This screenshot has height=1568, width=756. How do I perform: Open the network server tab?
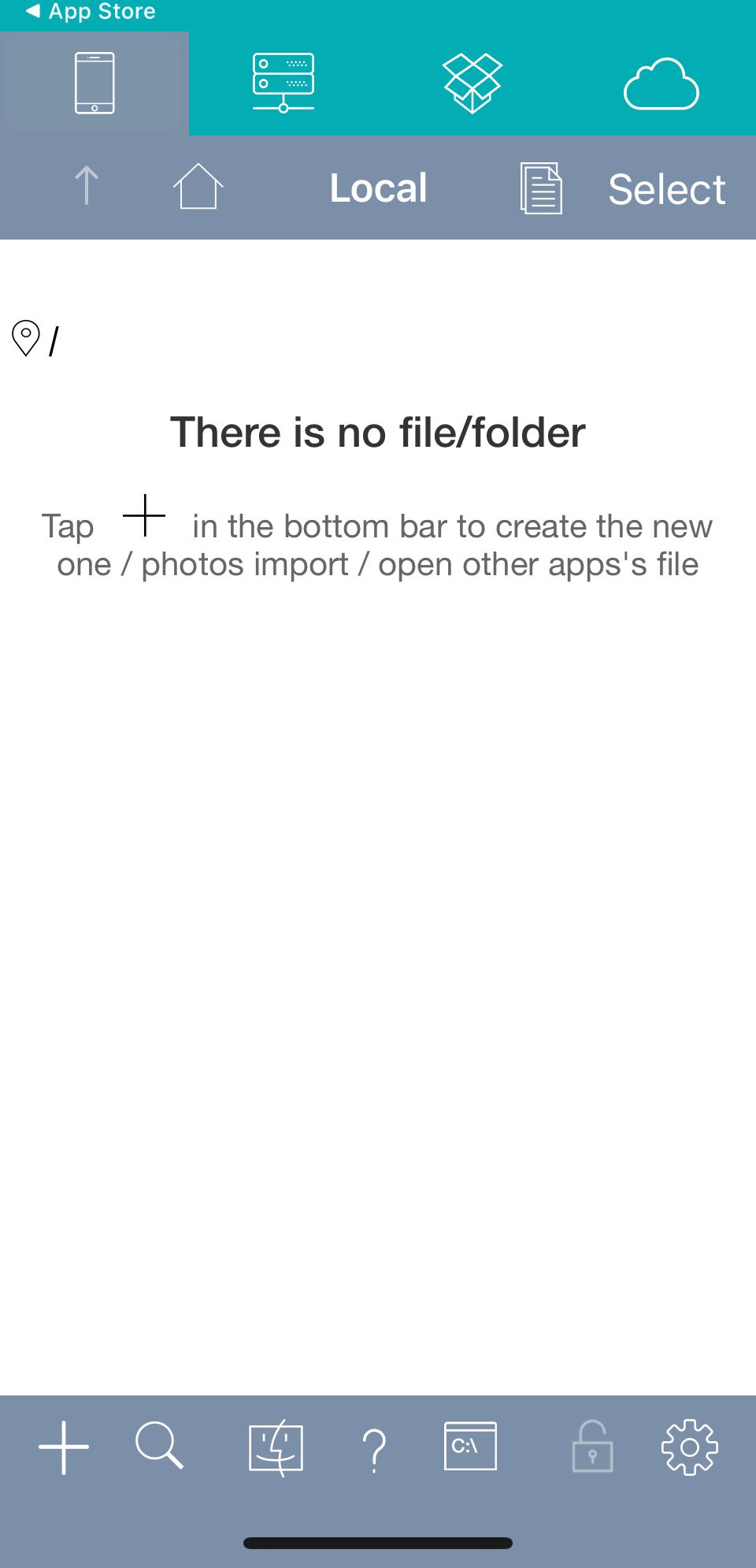tap(283, 83)
